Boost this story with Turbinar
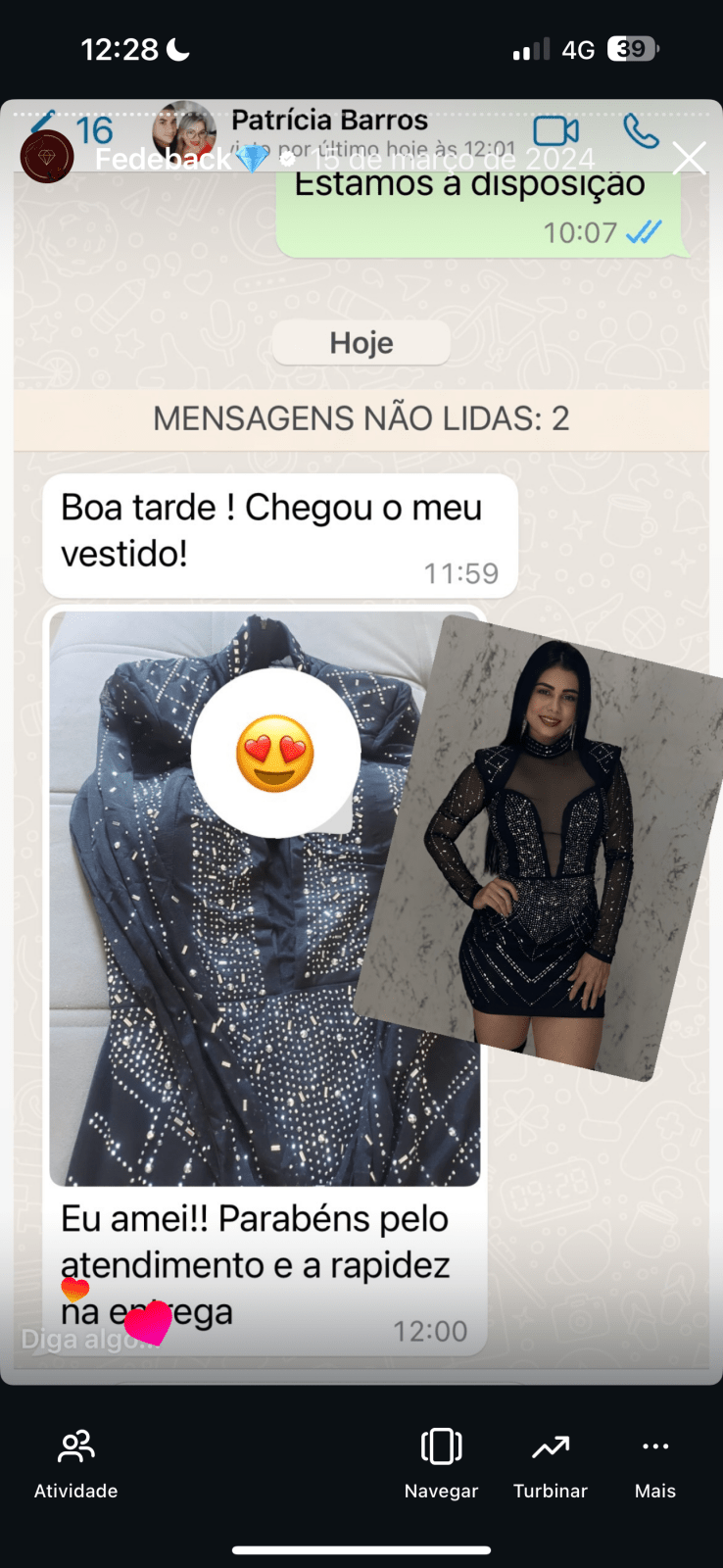Viewport: 723px width, 1568px height. pyautogui.click(x=550, y=1462)
